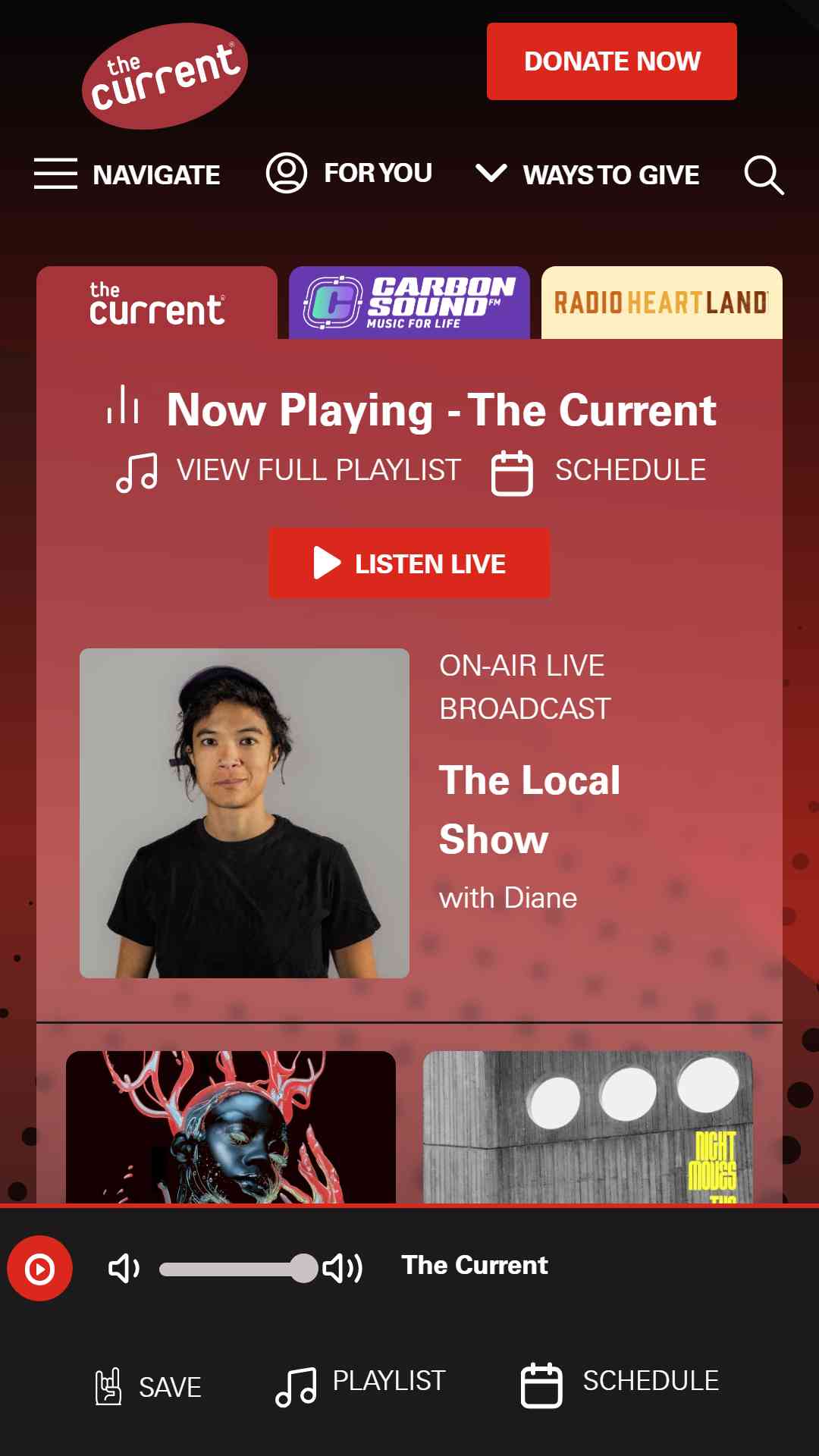This screenshot has height=1456, width=819.
Task: Tap the low volume speaker icon
Action: point(124,1268)
